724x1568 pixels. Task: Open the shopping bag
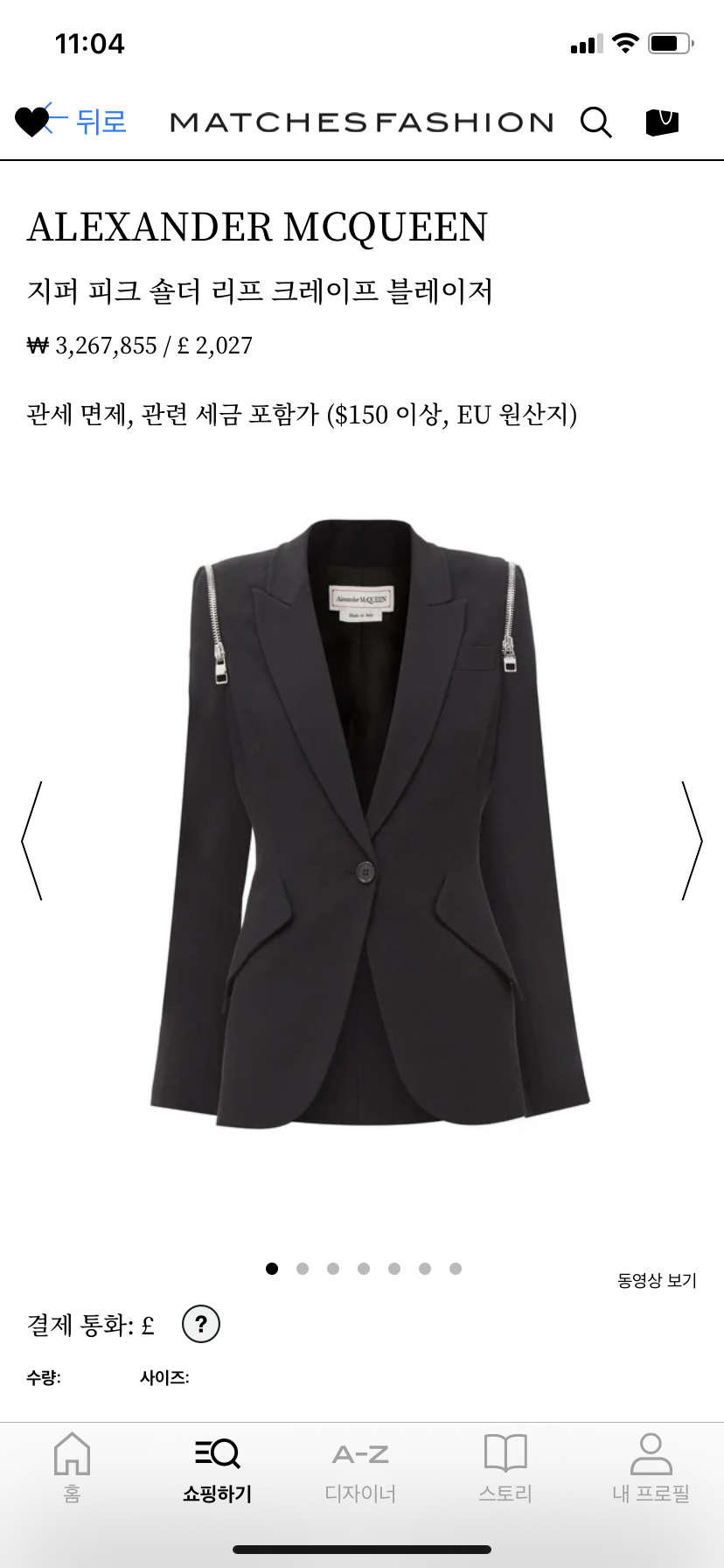pos(662,122)
